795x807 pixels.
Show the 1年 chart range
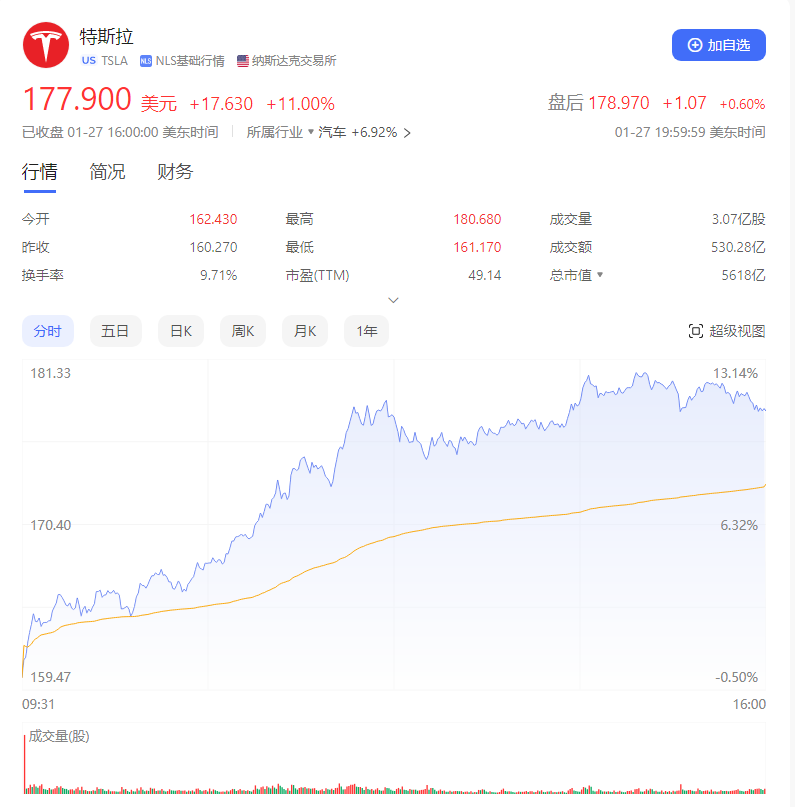click(366, 331)
